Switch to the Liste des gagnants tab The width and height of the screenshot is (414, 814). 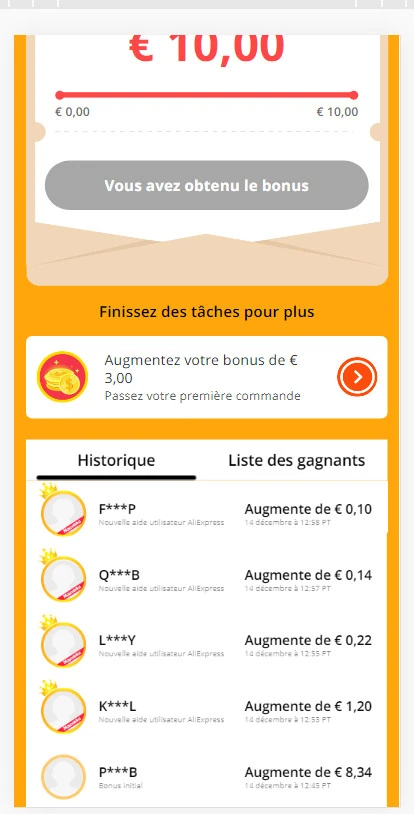297,460
